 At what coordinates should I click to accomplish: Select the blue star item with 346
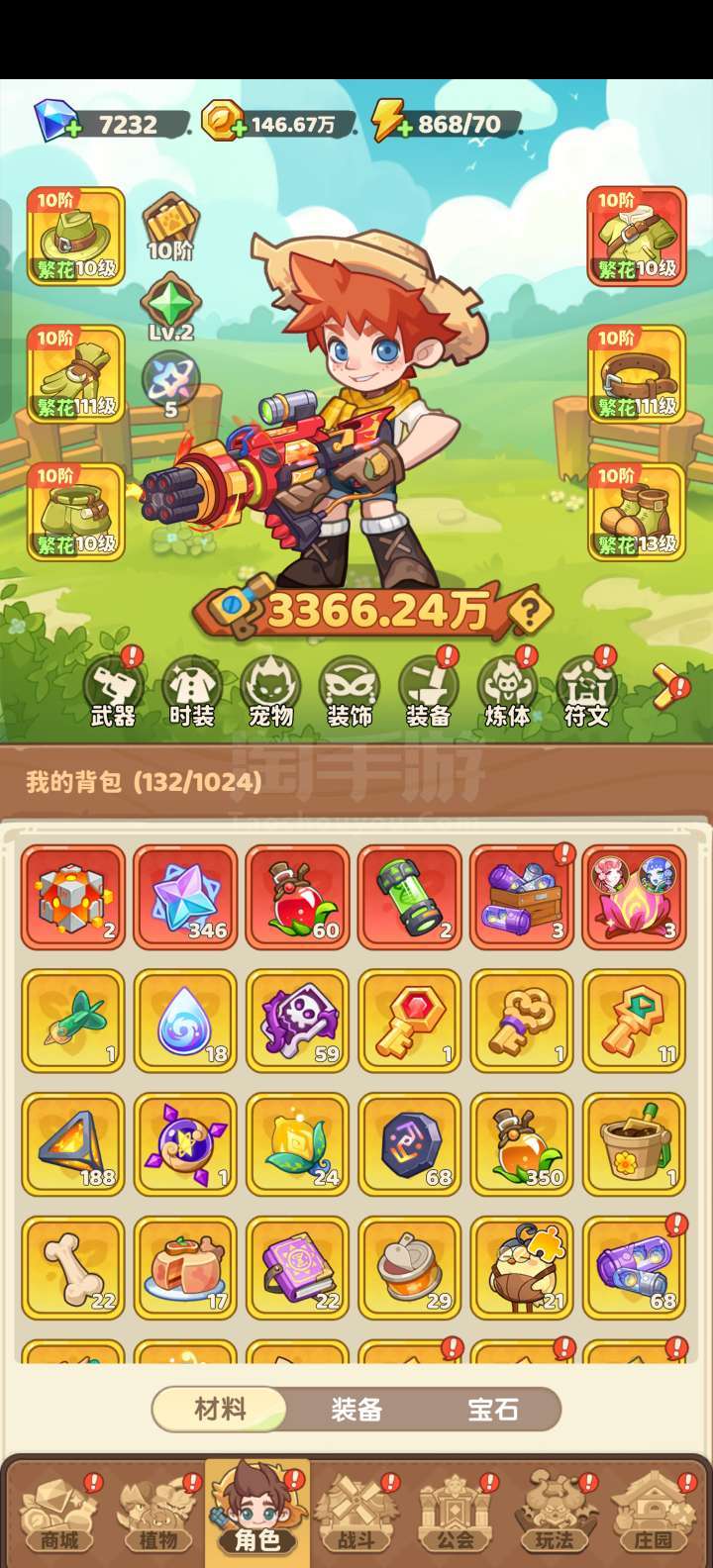[x=185, y=897]
